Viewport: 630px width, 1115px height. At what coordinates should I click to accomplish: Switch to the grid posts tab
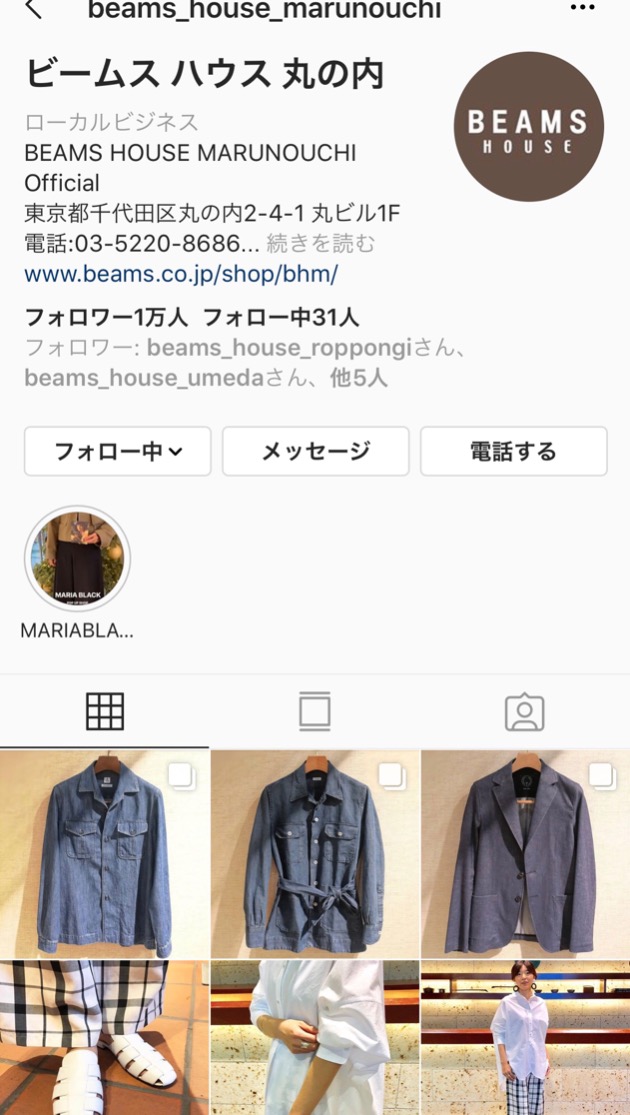[x=105, y=711]
